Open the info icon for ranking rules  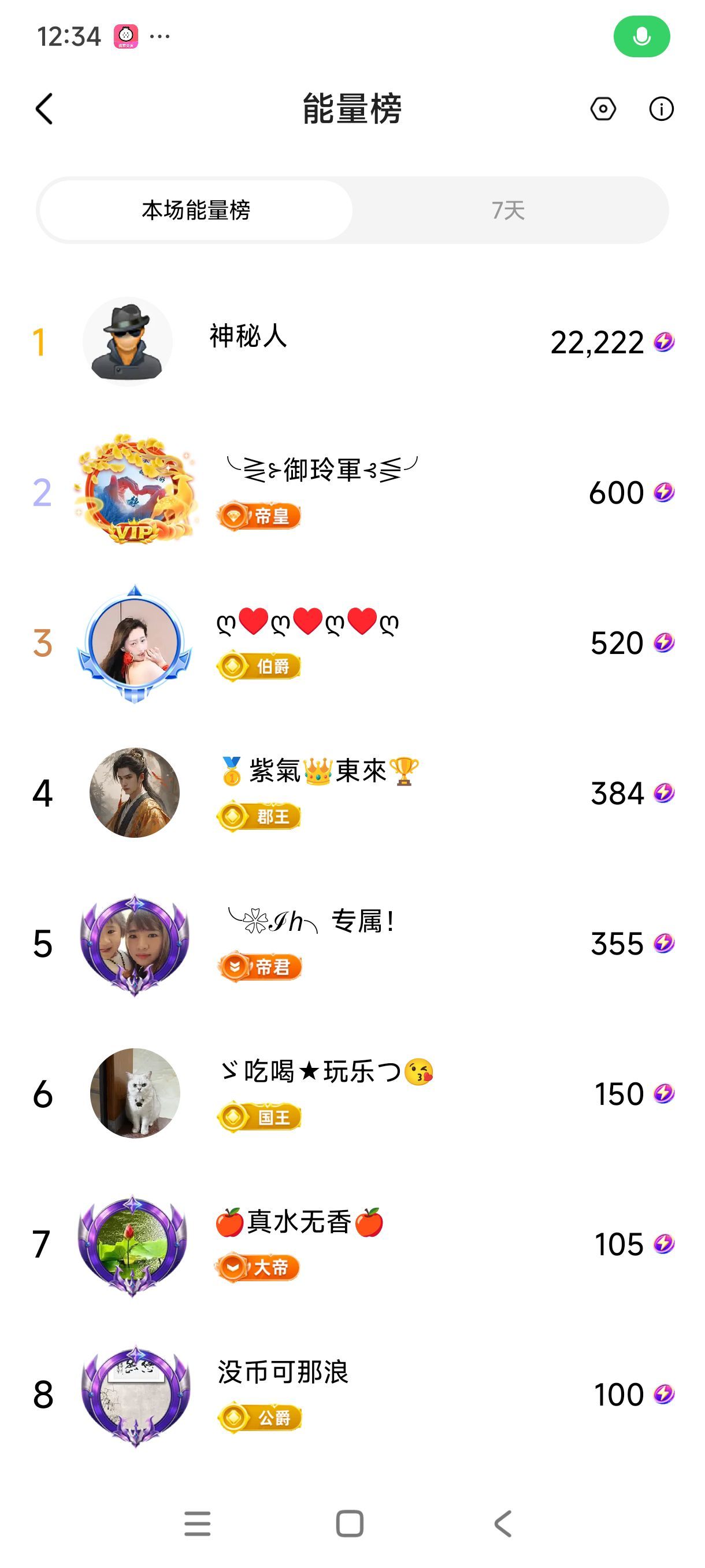pyautogui.click(x=661, y=110)
